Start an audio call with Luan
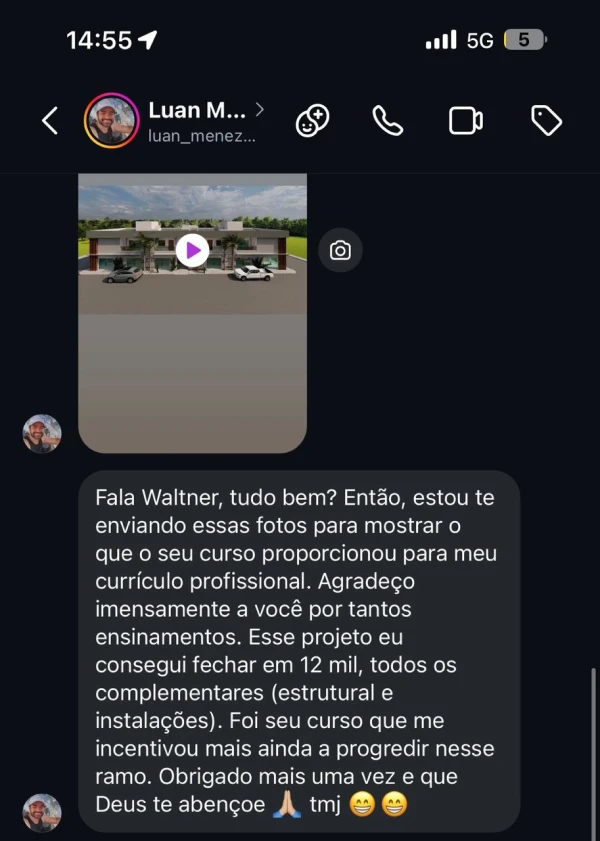Viewport: 600px width, 841px height. point(387,121)
